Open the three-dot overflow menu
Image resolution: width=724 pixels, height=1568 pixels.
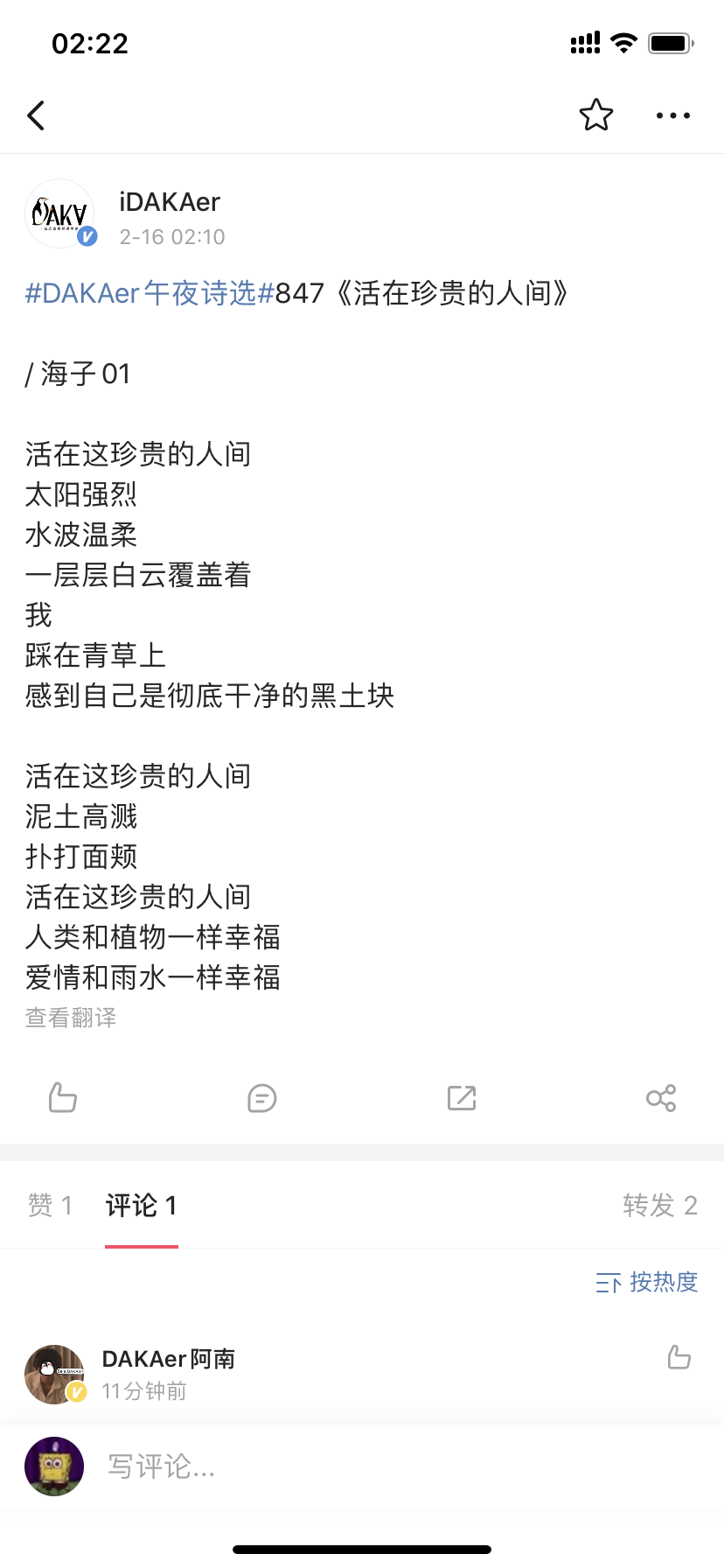(x=672, y=115)
